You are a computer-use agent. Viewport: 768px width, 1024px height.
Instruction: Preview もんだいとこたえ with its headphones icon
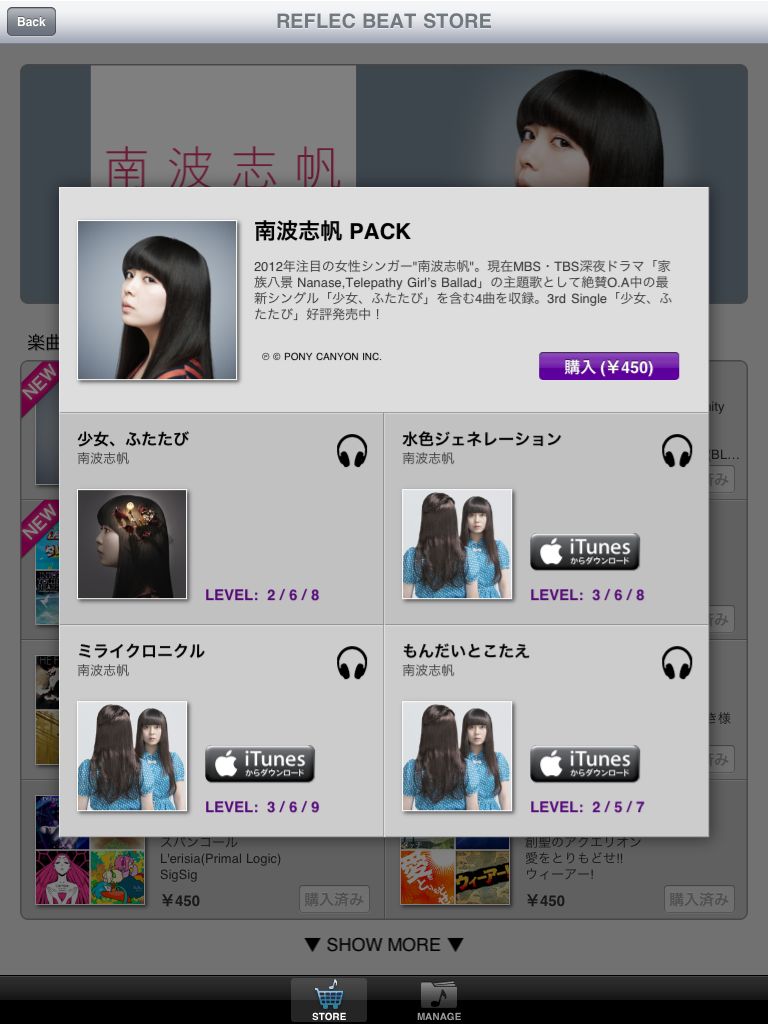tap(677, 663)
